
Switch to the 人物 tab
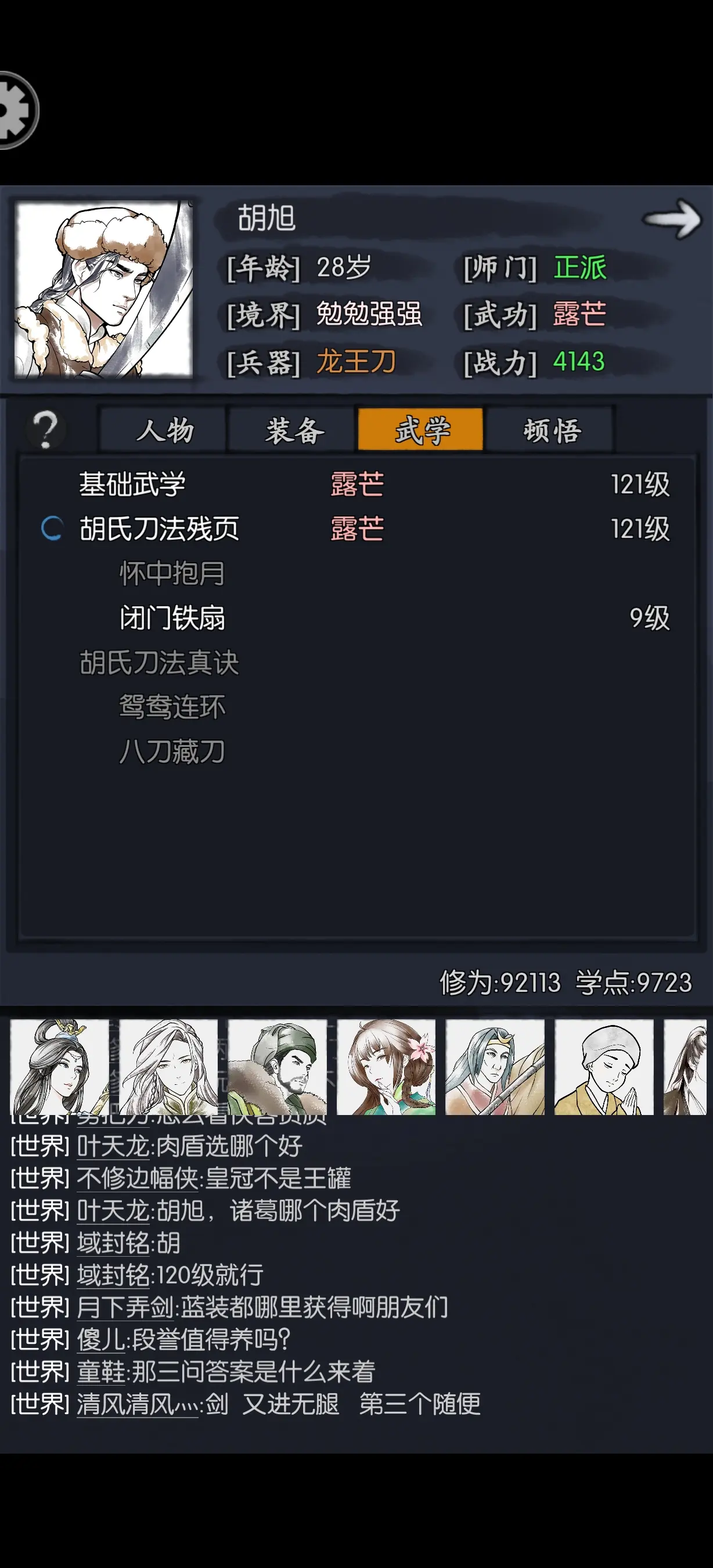click(x=163, y=430)
